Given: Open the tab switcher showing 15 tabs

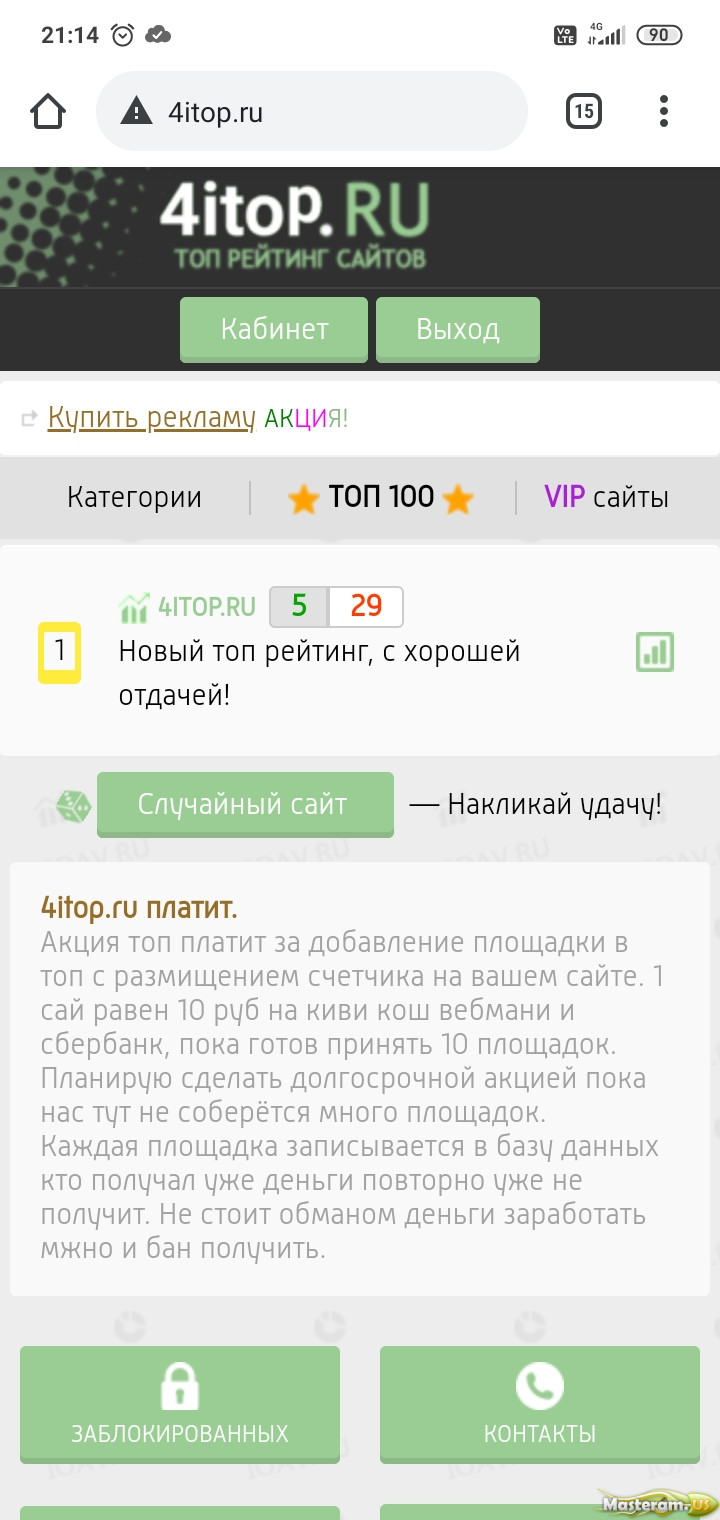Looking at the screenshot, I should click(584, 111).
